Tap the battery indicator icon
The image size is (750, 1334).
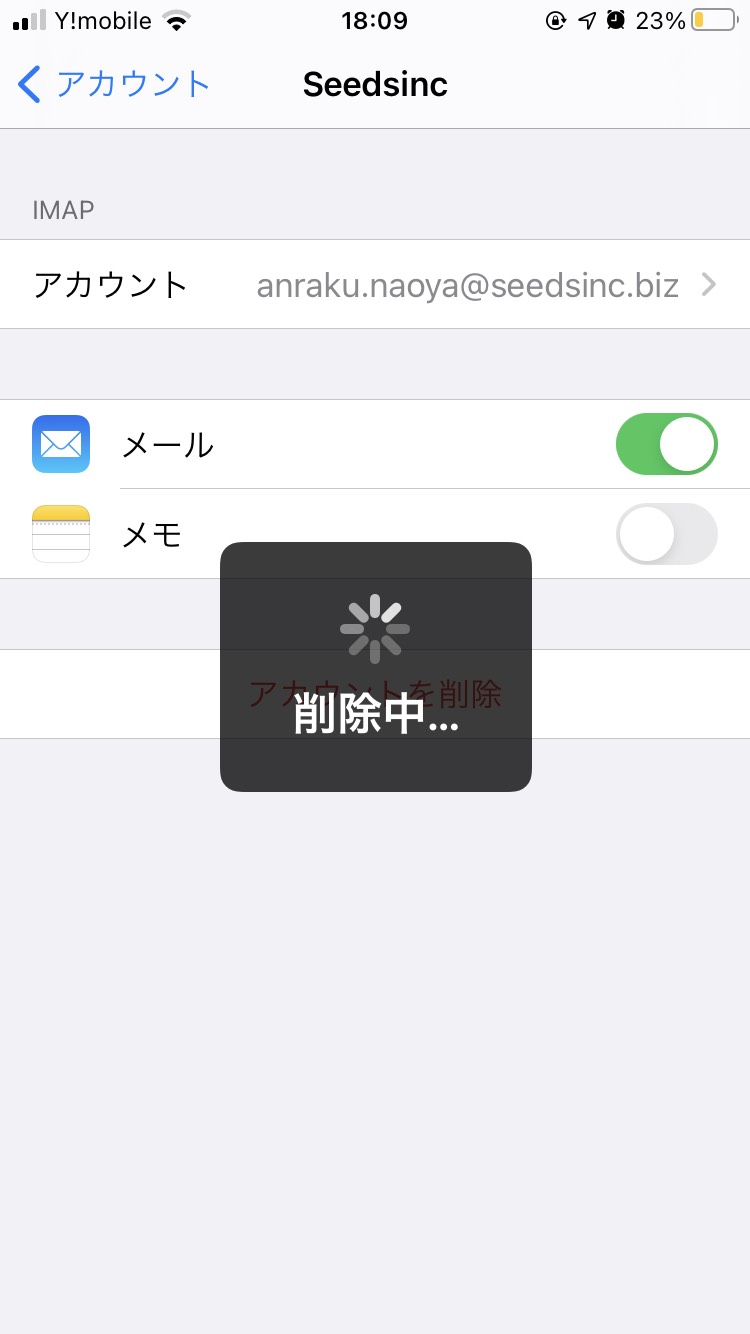(712, 19)
